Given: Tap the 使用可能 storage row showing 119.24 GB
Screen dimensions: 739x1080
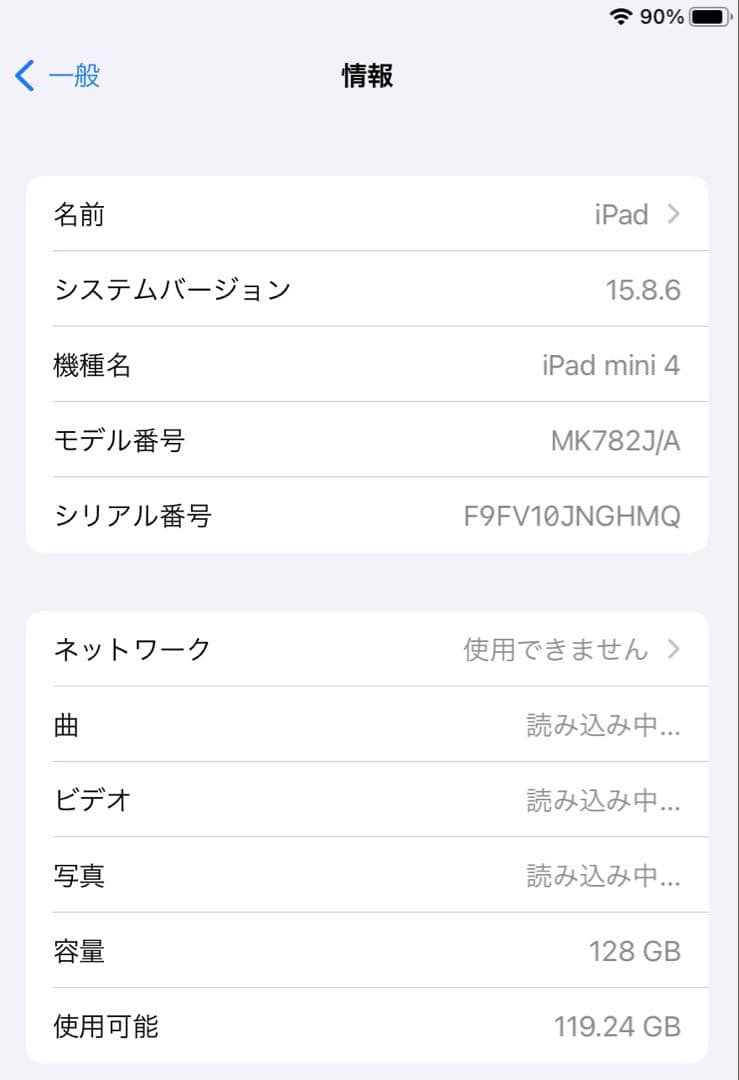Looking at the screenshot, I should tap(369, 1025).
